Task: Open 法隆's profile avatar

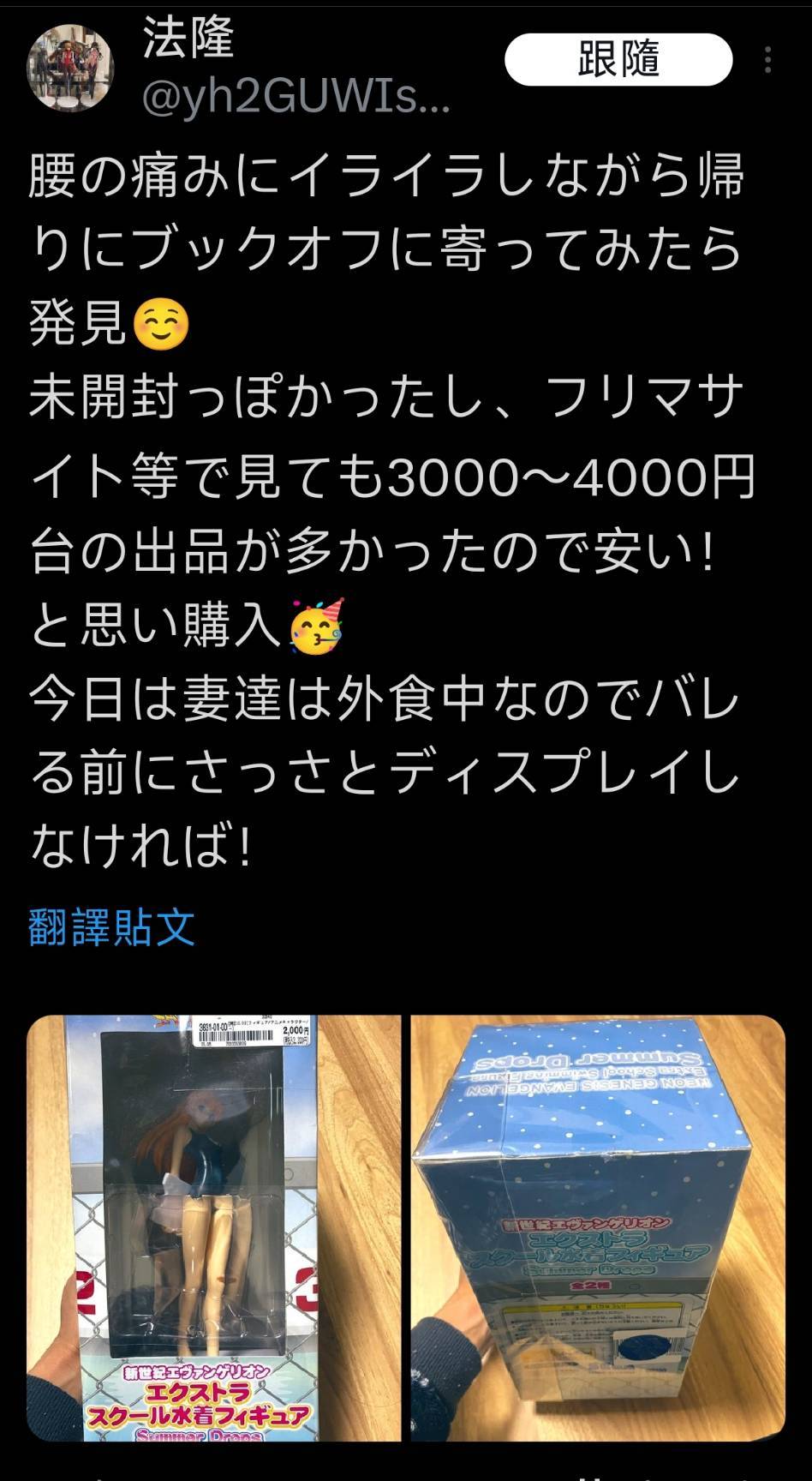Action: [72, 69]
